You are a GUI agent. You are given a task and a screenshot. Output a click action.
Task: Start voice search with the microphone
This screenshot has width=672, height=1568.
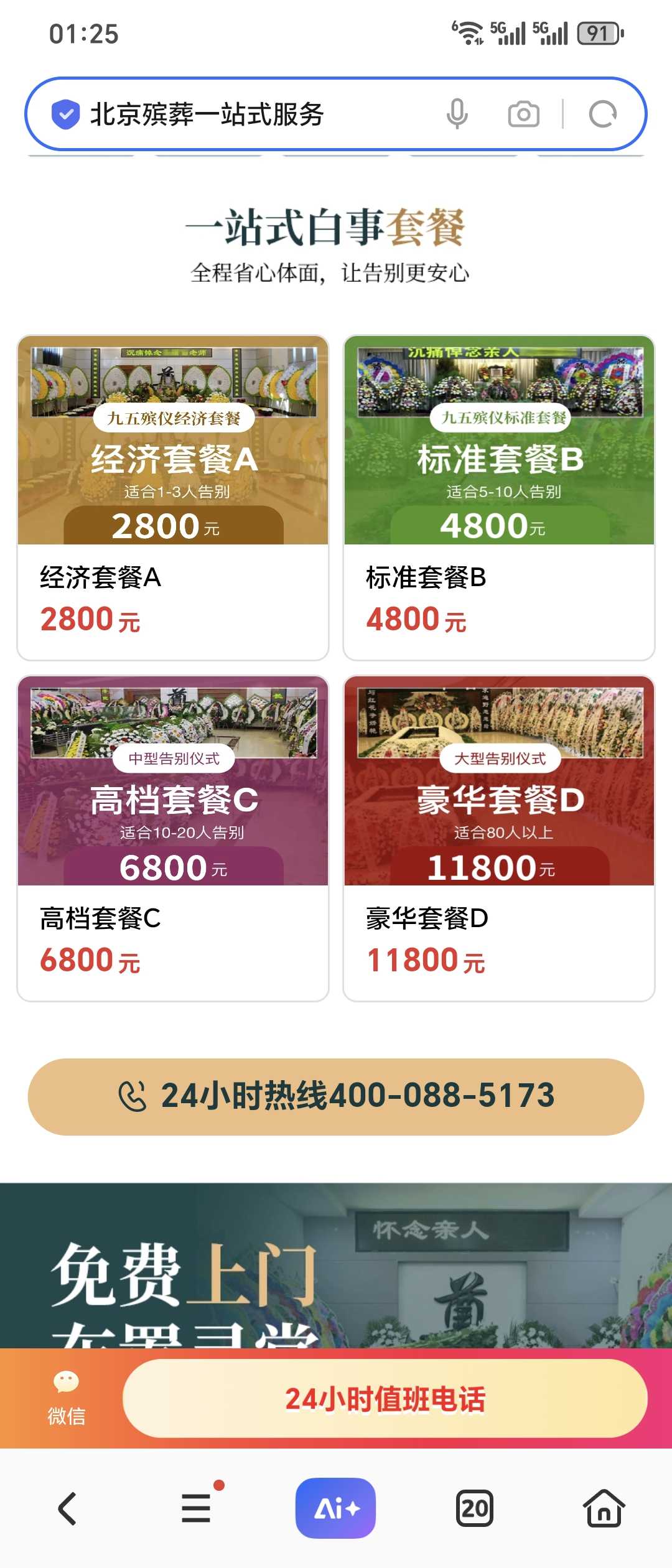tap(457, 114)
